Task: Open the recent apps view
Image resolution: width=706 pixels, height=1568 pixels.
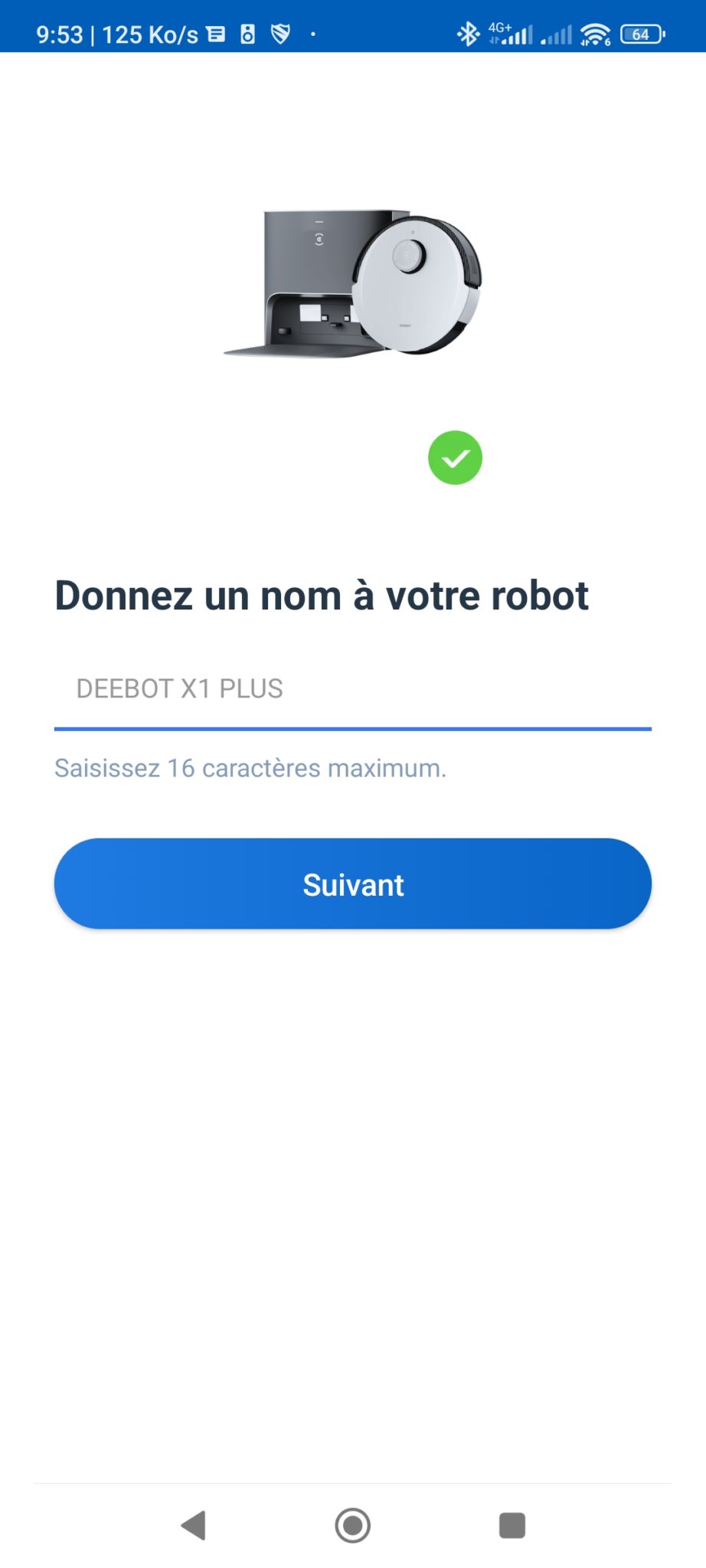Action: [x=512, y=1525]
